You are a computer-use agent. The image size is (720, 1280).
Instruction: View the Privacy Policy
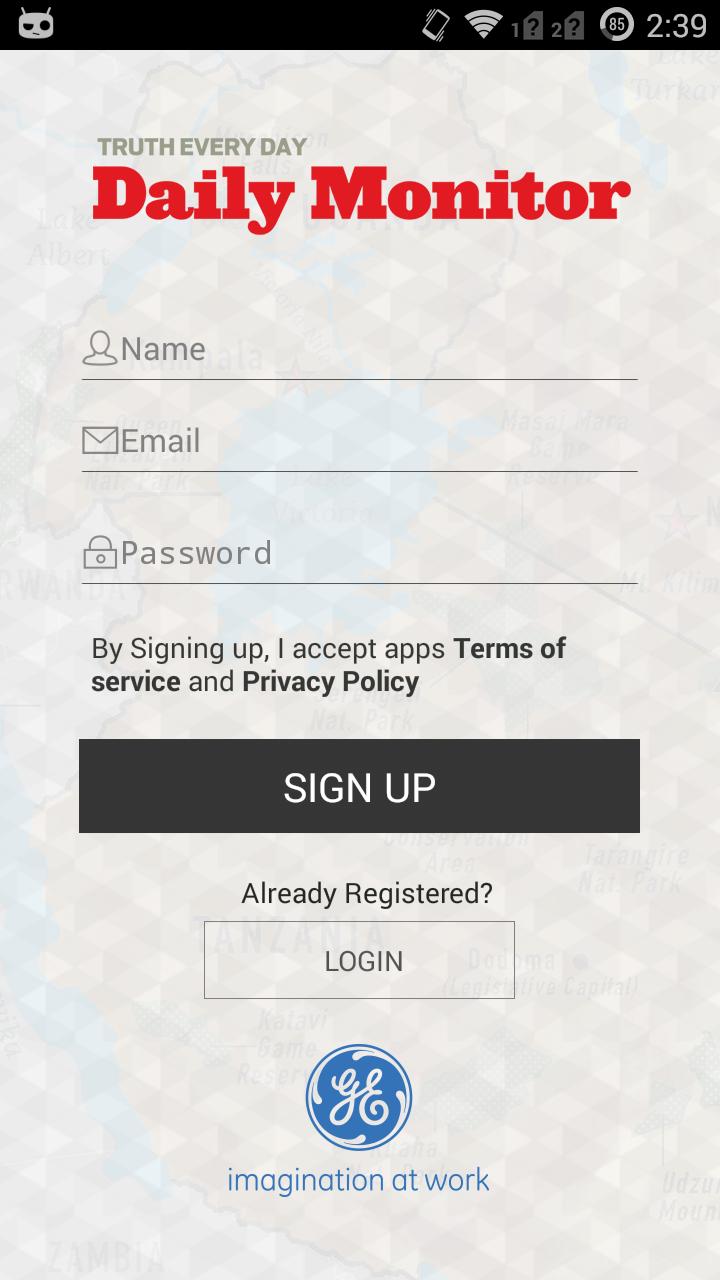(x=331, y=682)
